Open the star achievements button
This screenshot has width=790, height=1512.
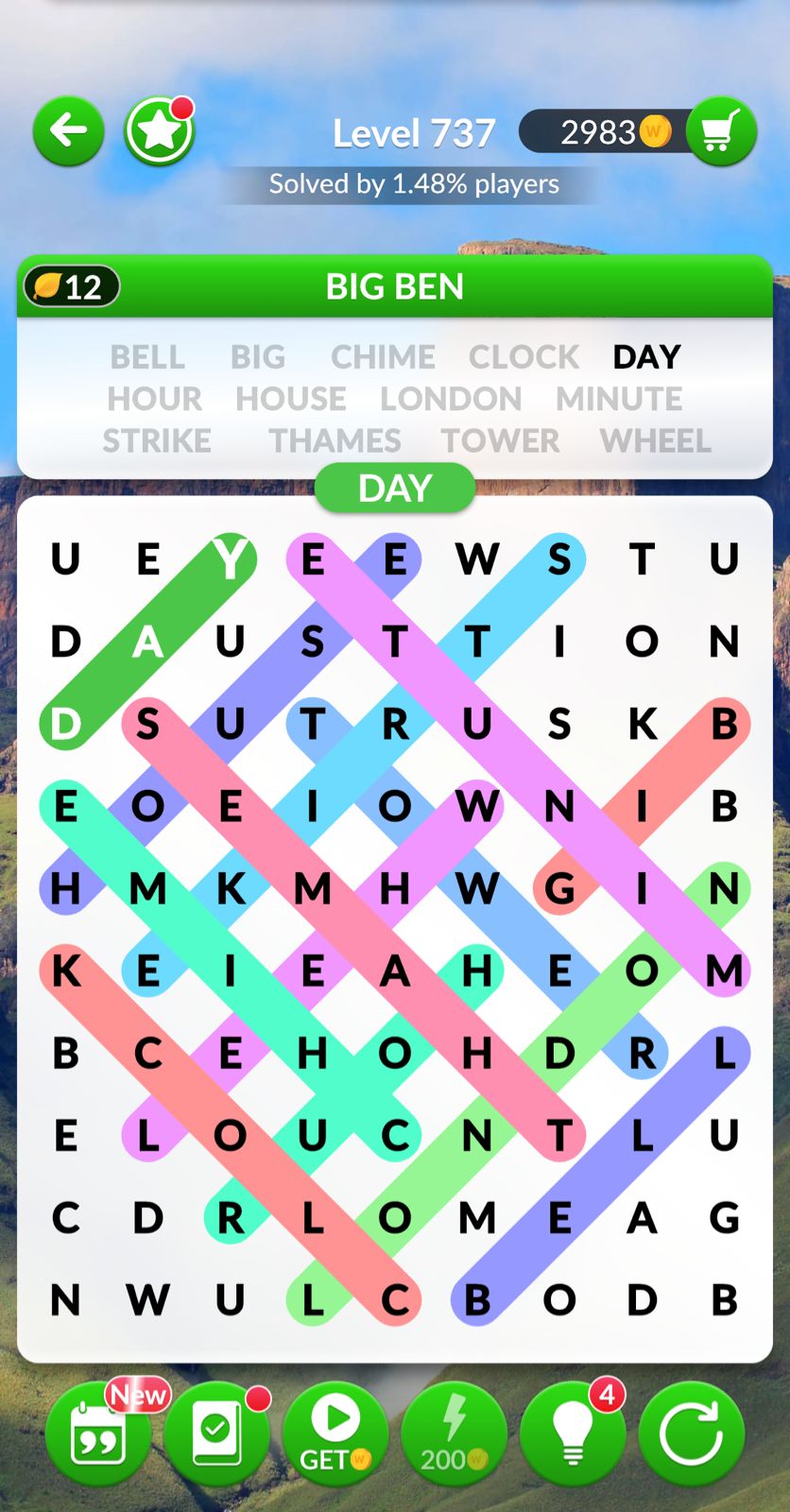(159, 131)
